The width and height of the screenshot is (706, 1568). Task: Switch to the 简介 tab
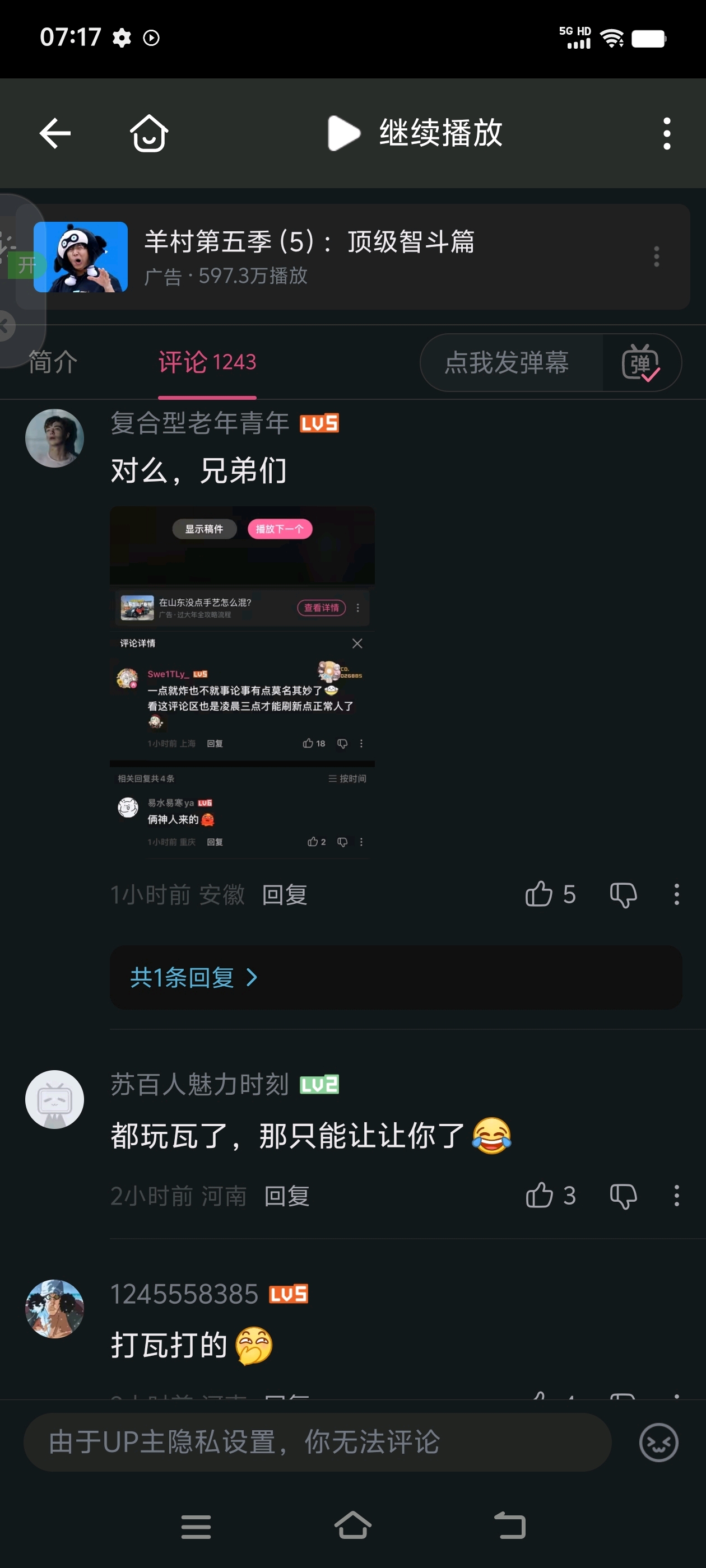click(x=53, y=362)
